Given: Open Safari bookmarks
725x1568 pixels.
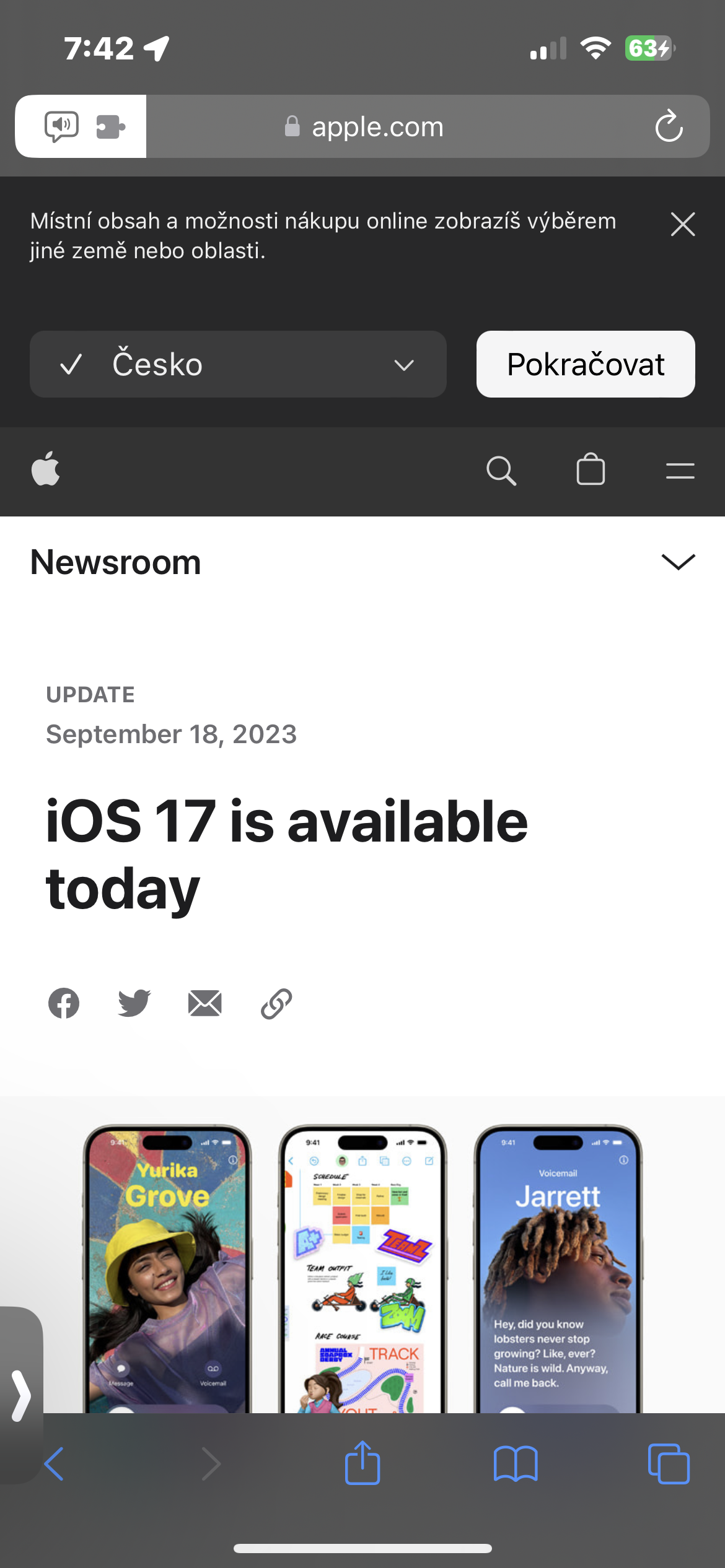Looking at the screenshot, I should point(516,1464).
